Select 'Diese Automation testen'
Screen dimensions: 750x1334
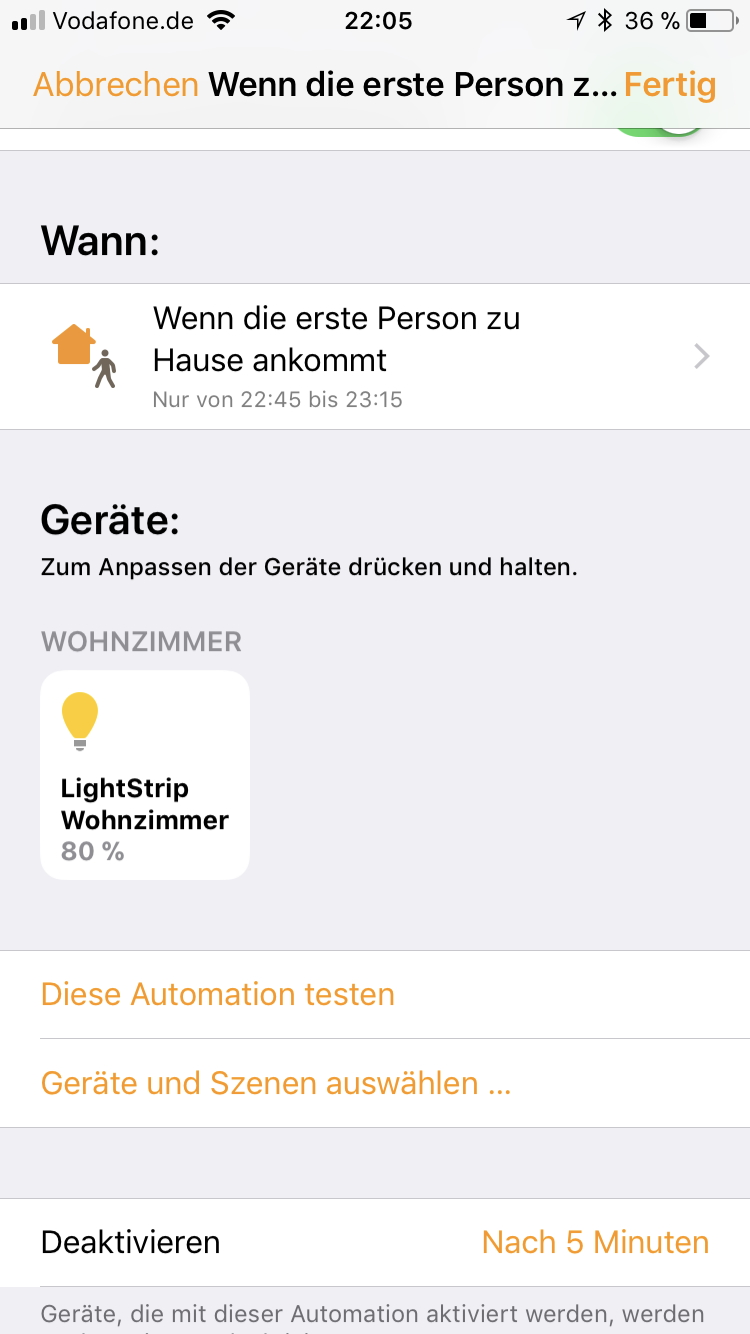218,994
